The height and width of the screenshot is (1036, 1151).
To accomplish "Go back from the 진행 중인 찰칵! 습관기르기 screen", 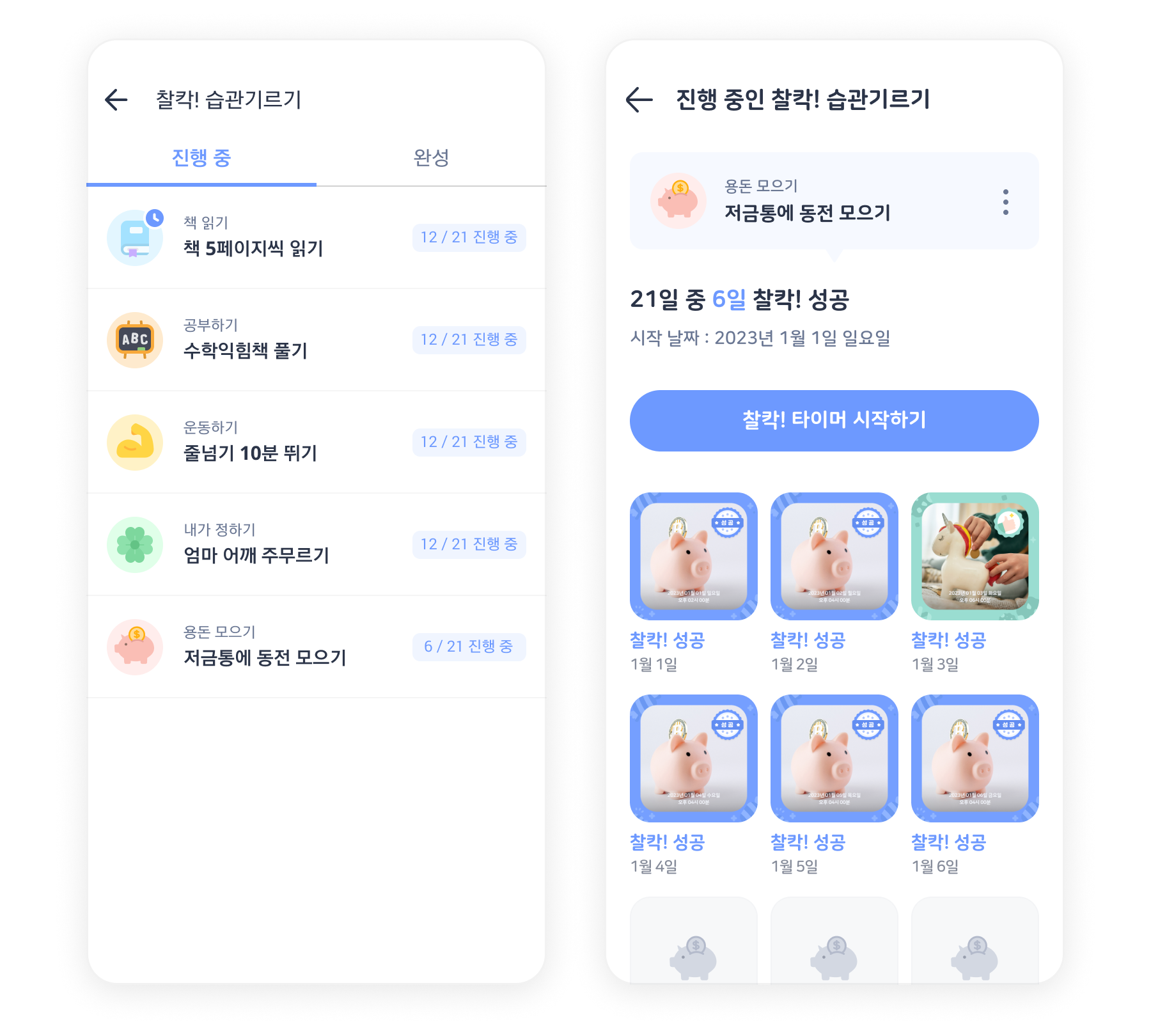I will pyautogui.click(x=639, y=100).
